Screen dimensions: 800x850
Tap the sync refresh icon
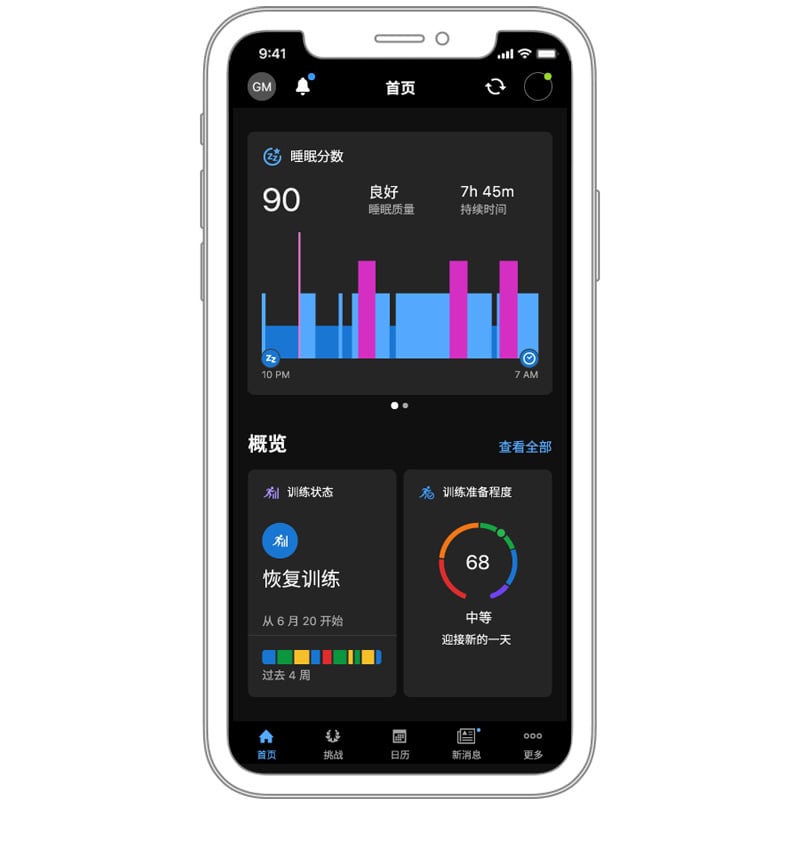[495, 87]
